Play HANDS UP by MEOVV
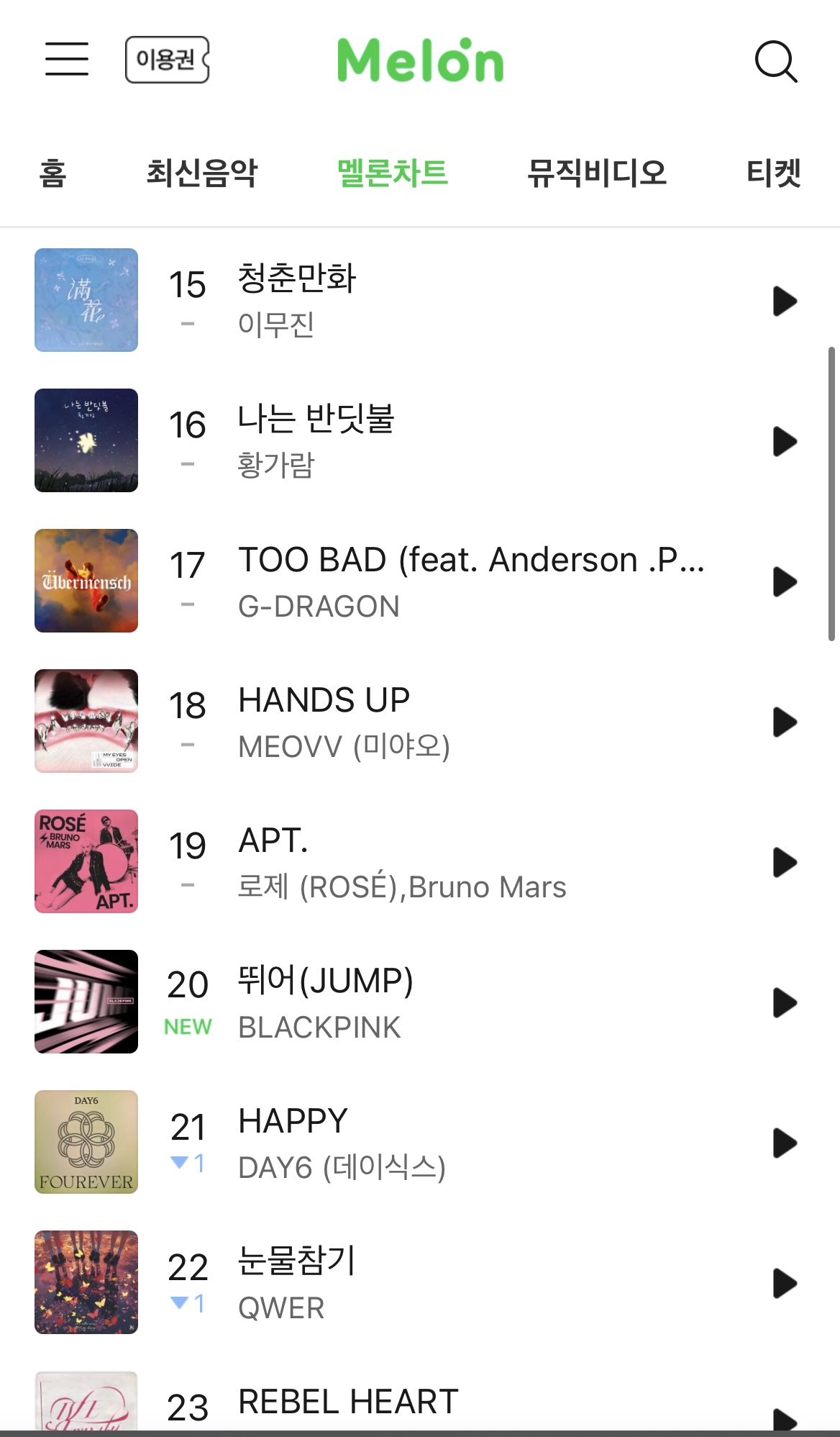The width and height of the screenshot is (840, 1437). (x=784, y=722)
